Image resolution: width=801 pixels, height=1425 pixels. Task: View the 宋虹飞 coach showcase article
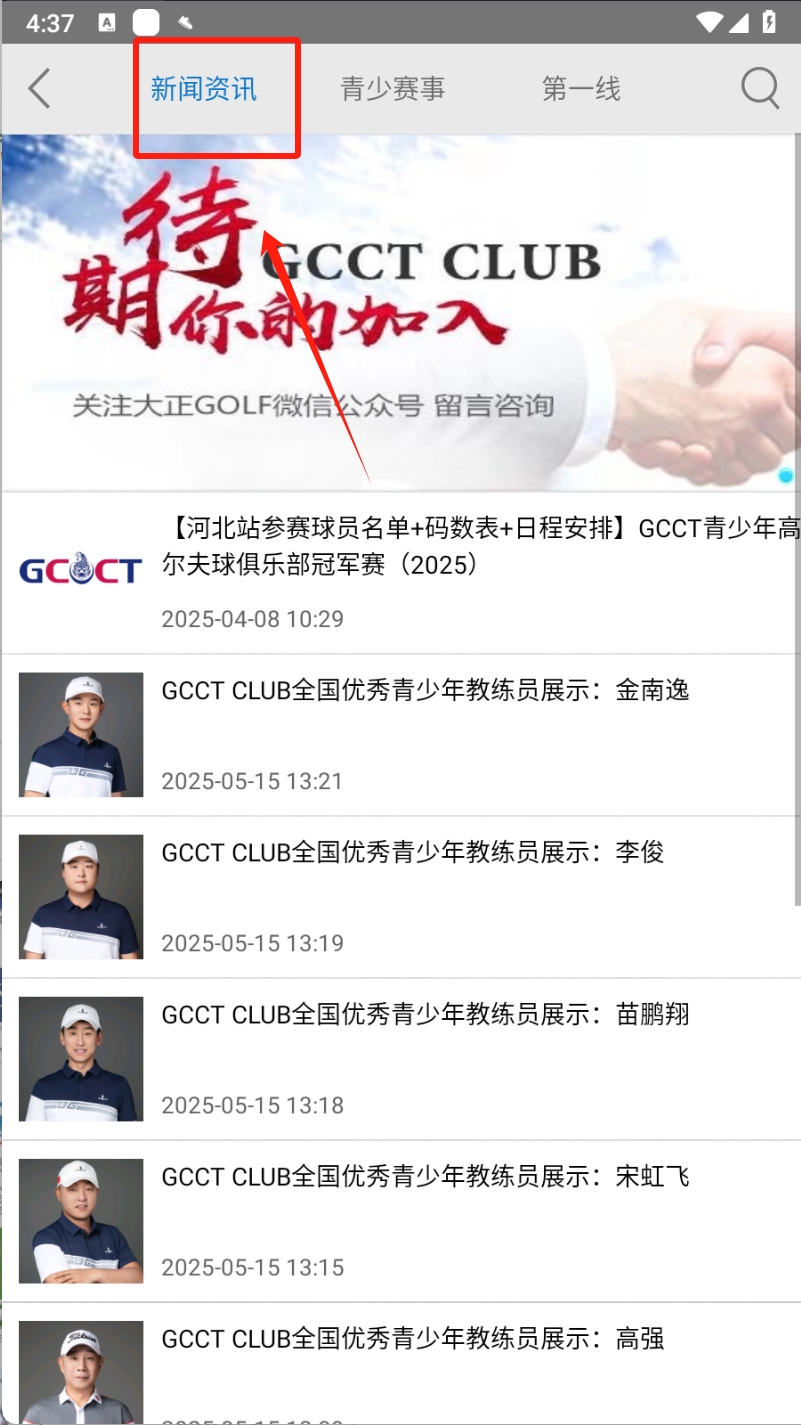pyautogui.click(x=425, y=1176)
